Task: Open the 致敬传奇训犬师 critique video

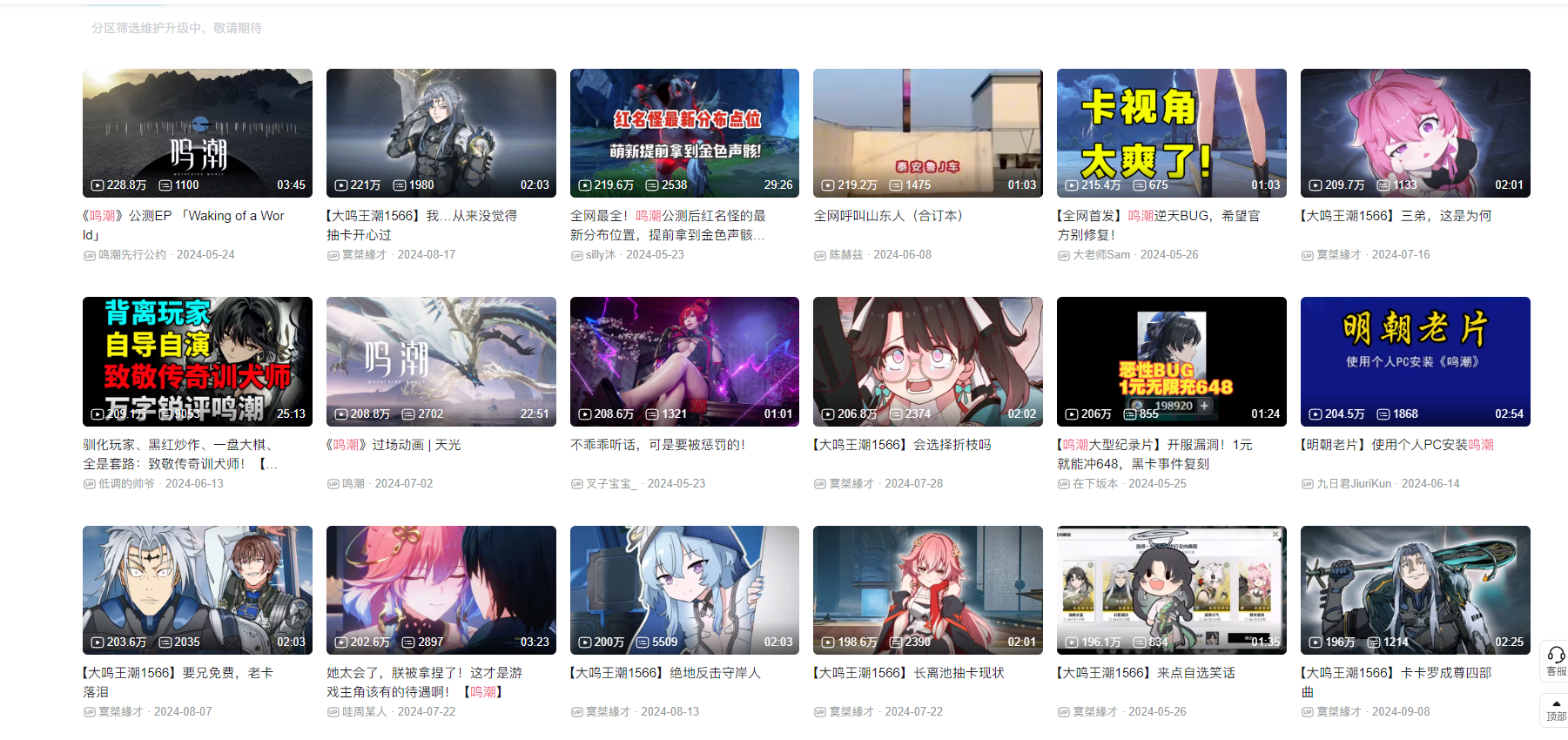Action: pyautogui.click(x=197, y=360)
